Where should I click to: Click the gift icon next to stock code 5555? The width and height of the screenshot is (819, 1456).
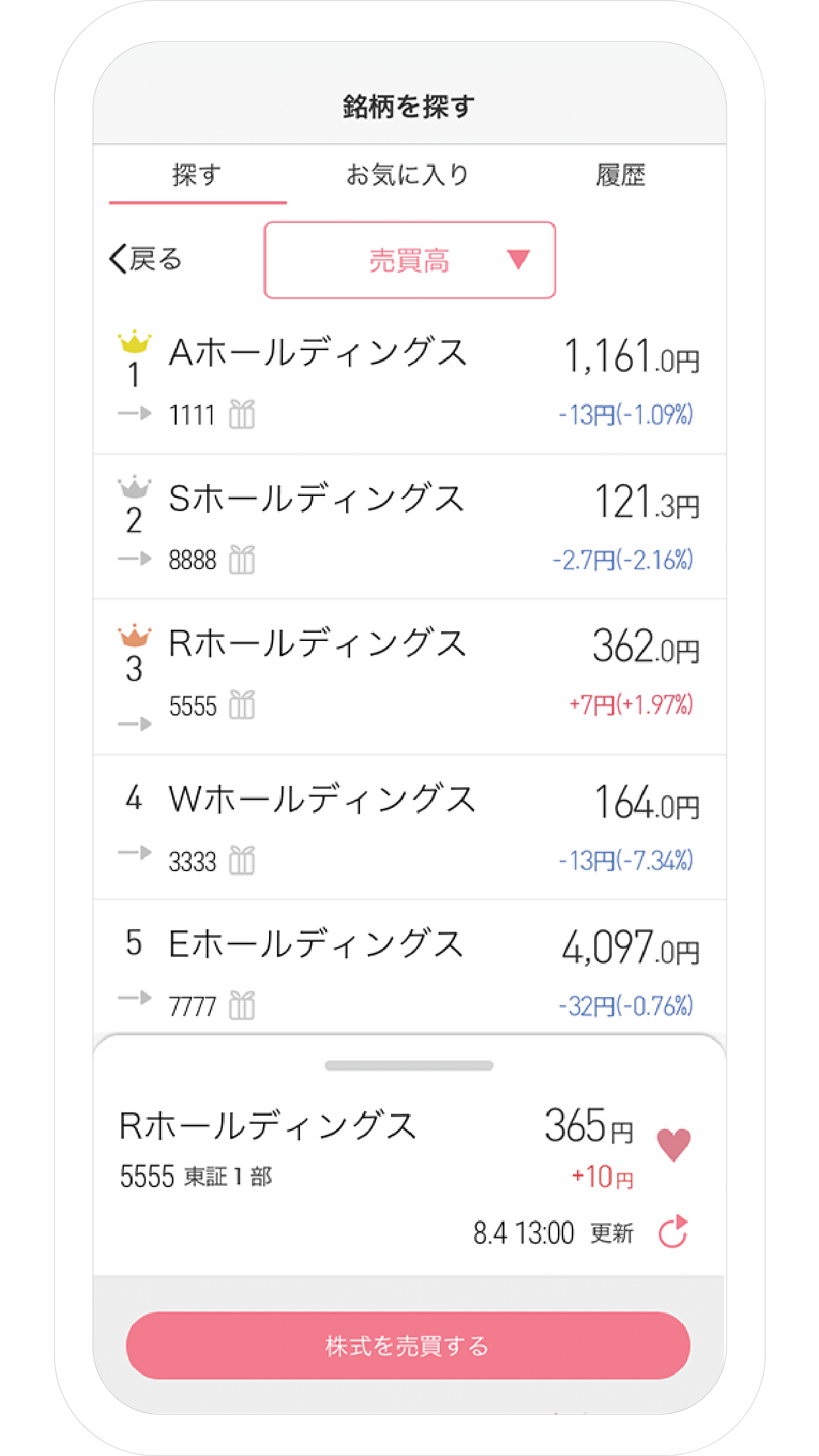tap(243, 706)
